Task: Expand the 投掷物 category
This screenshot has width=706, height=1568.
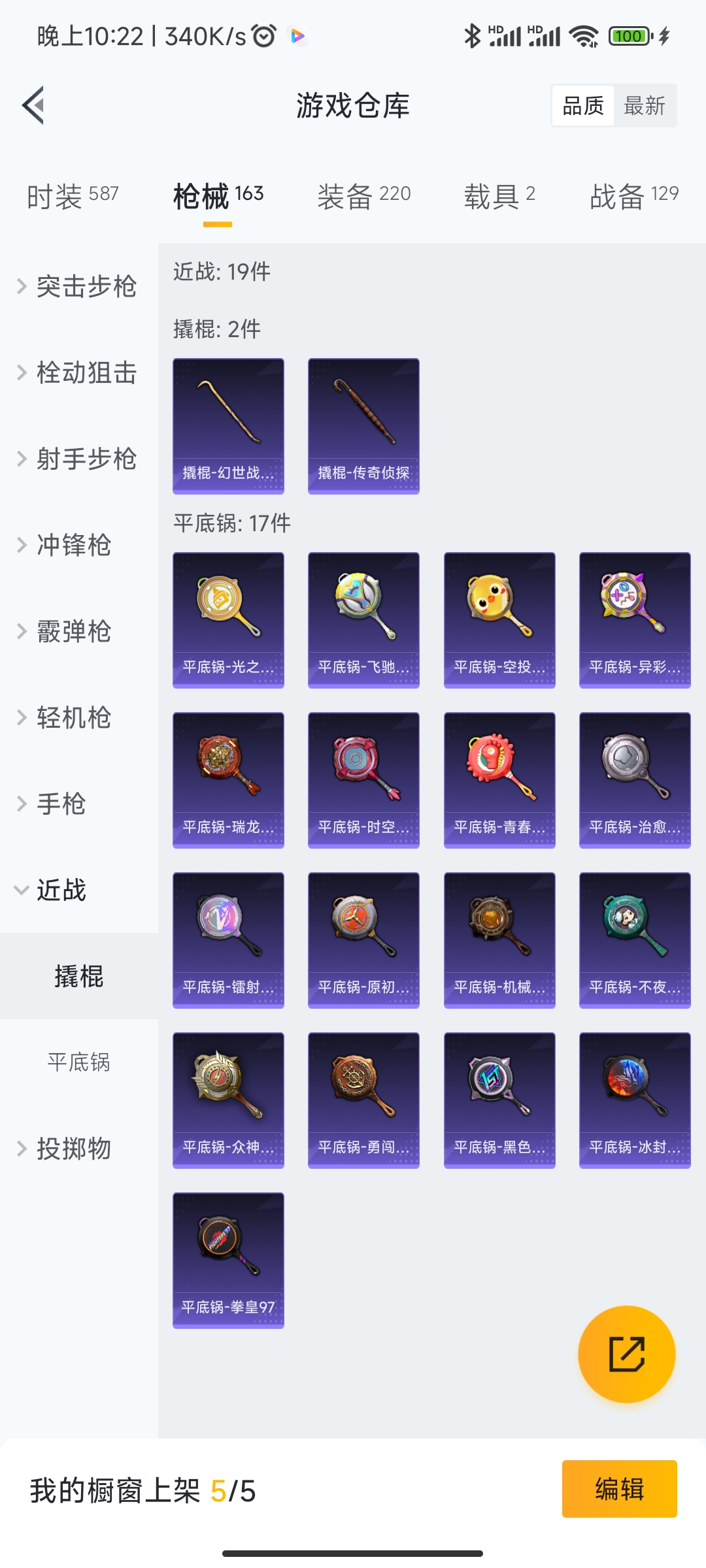Action: 72,1149
